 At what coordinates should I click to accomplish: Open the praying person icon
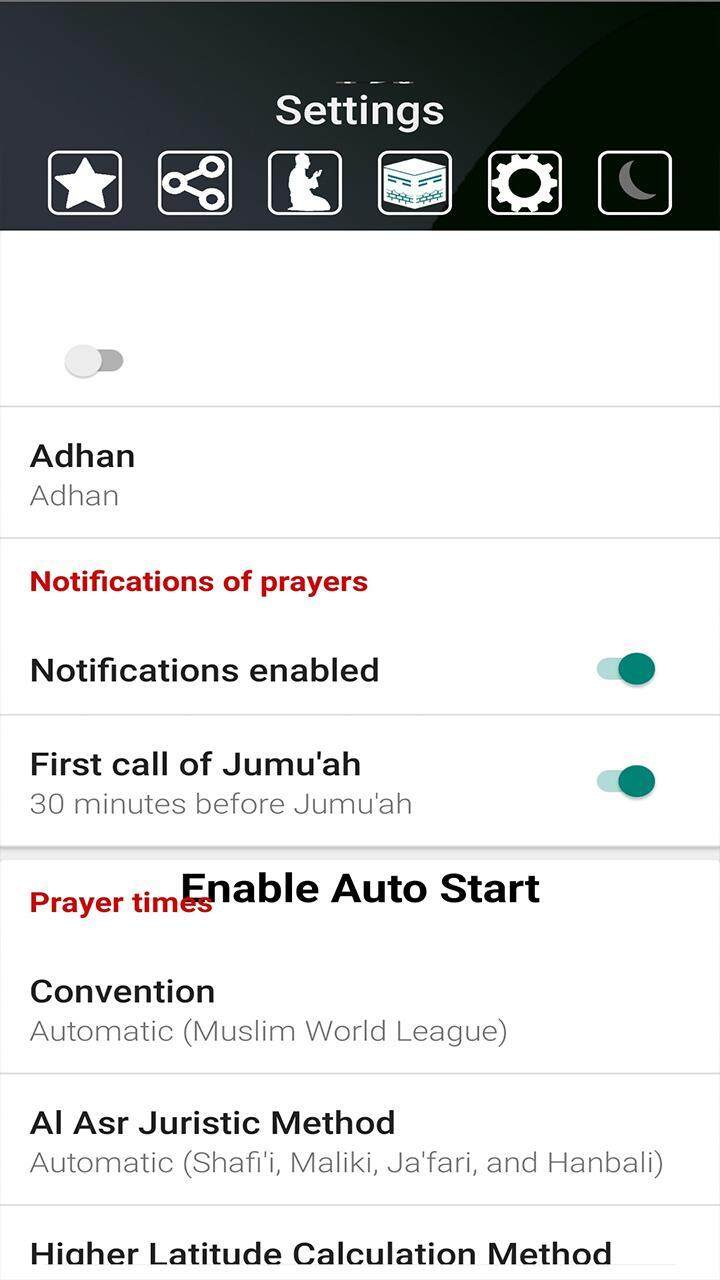305,183
